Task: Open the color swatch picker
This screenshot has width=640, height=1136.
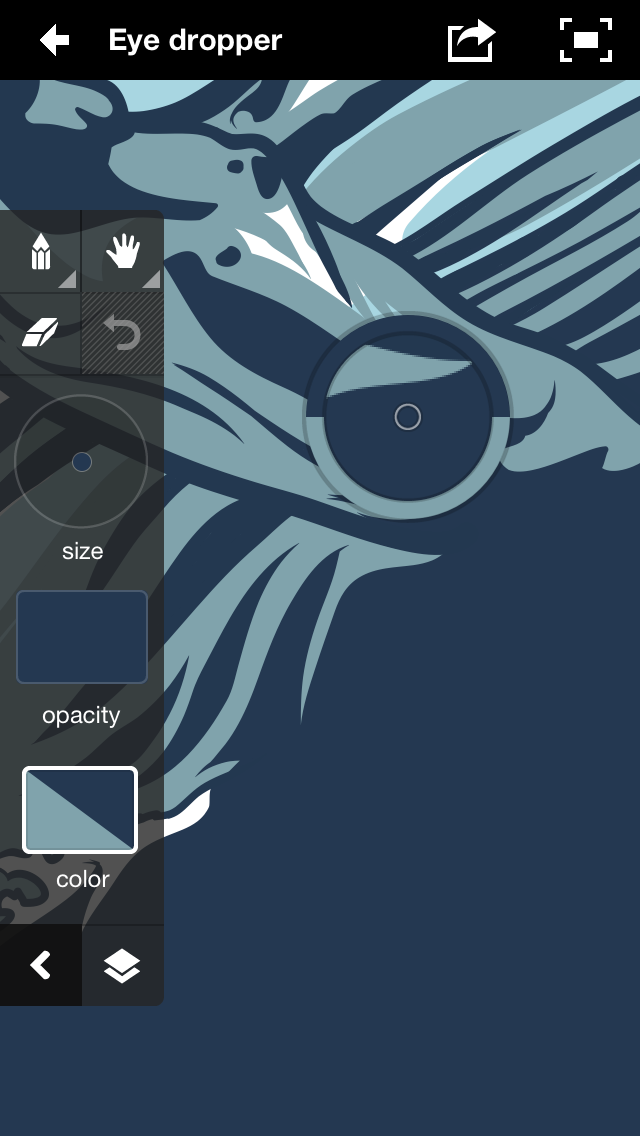Action: (80, 810)
